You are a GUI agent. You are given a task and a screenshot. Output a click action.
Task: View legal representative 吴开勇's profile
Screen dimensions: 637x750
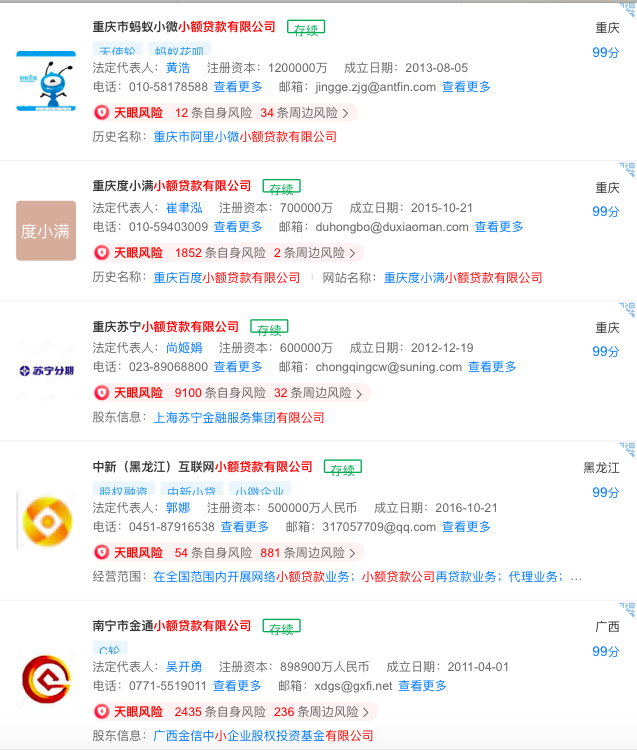[183, 667]
